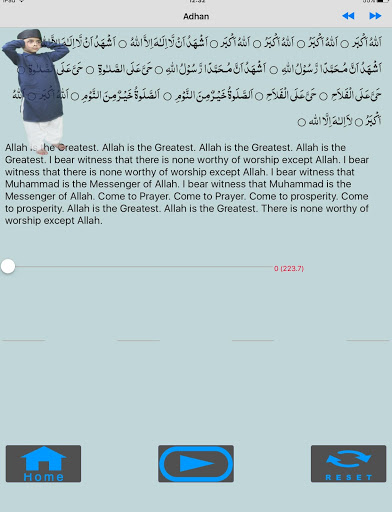Go back to the Home screen

coord(43,464)
